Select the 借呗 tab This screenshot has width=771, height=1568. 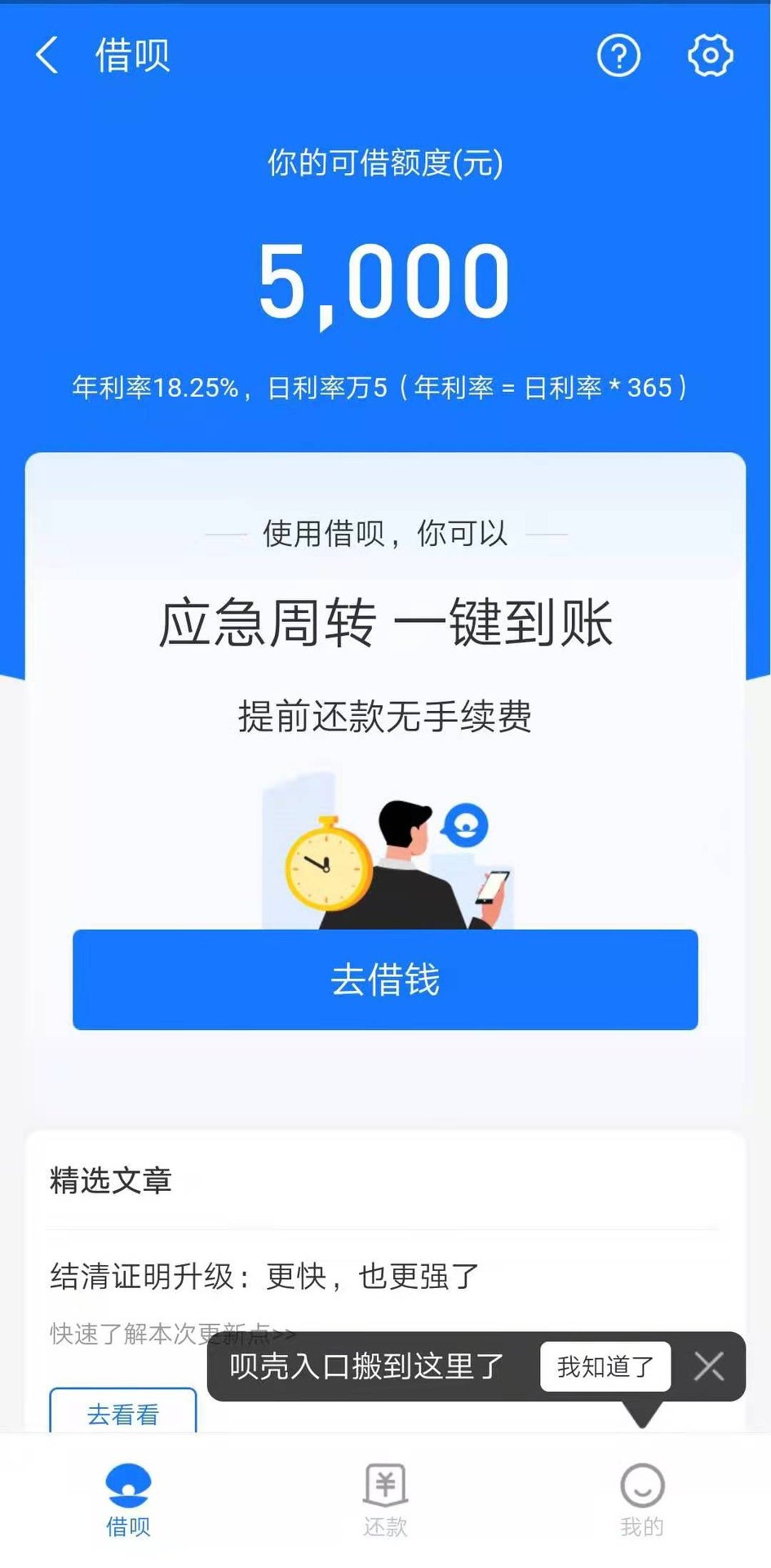pos(128,1499)
